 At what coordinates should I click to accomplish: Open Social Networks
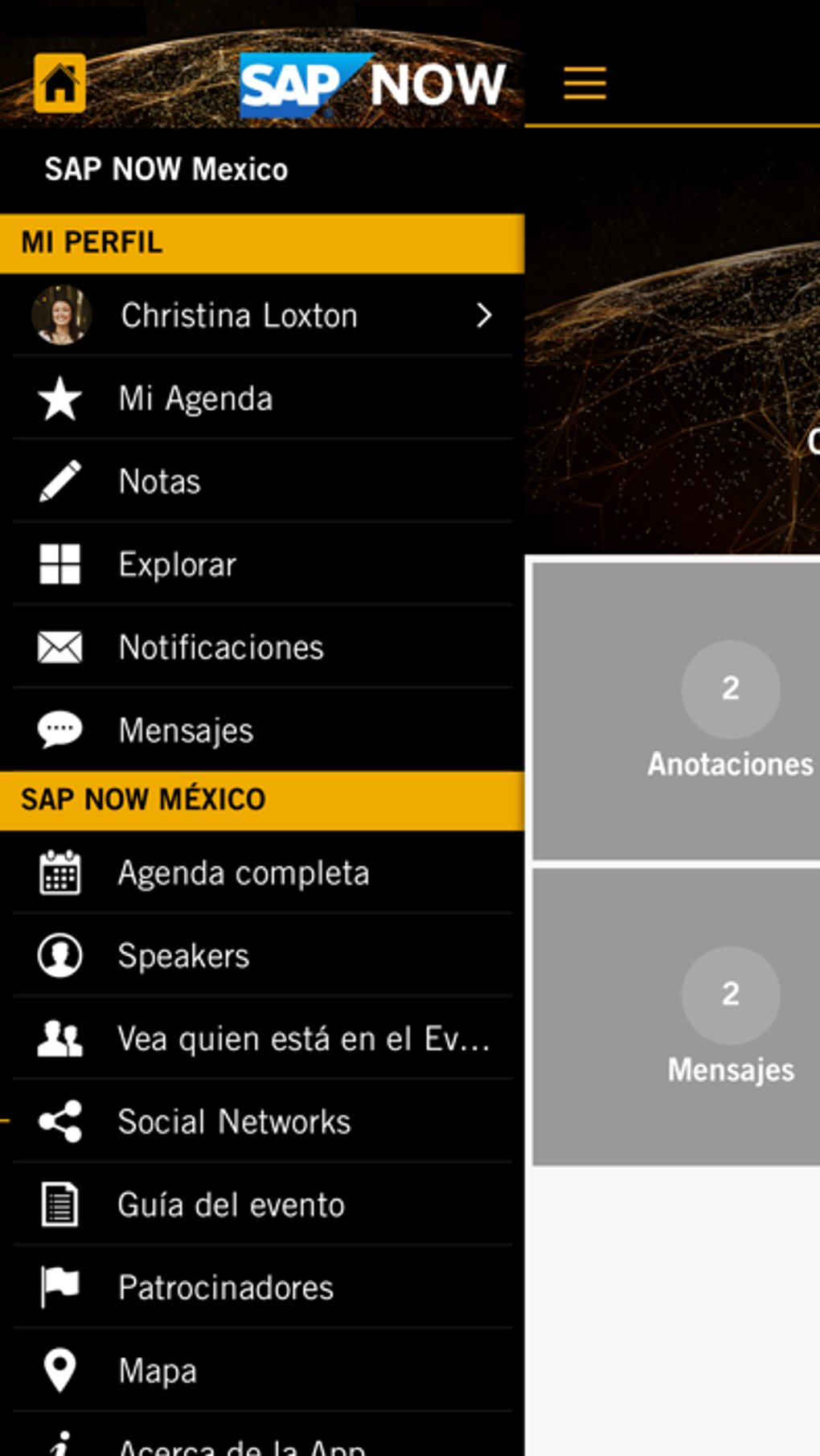(x=262, y=1122)
